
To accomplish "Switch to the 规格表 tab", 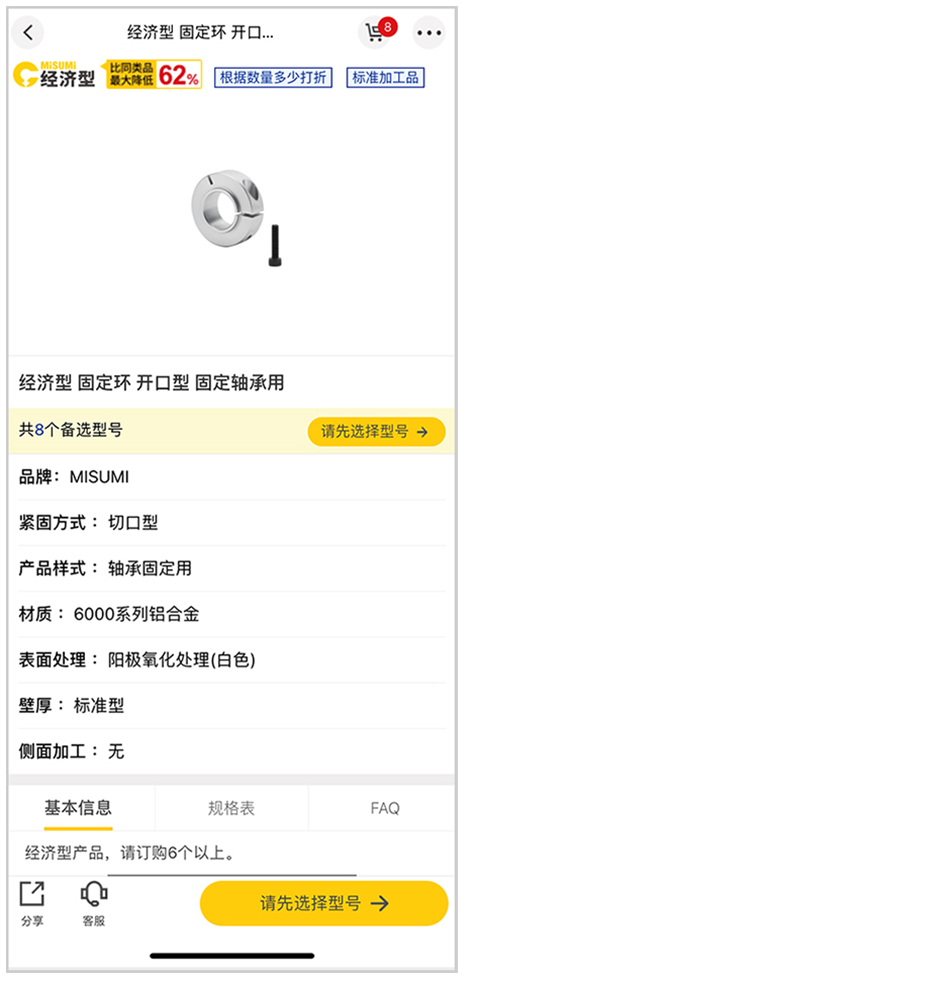I will (231, 808).
